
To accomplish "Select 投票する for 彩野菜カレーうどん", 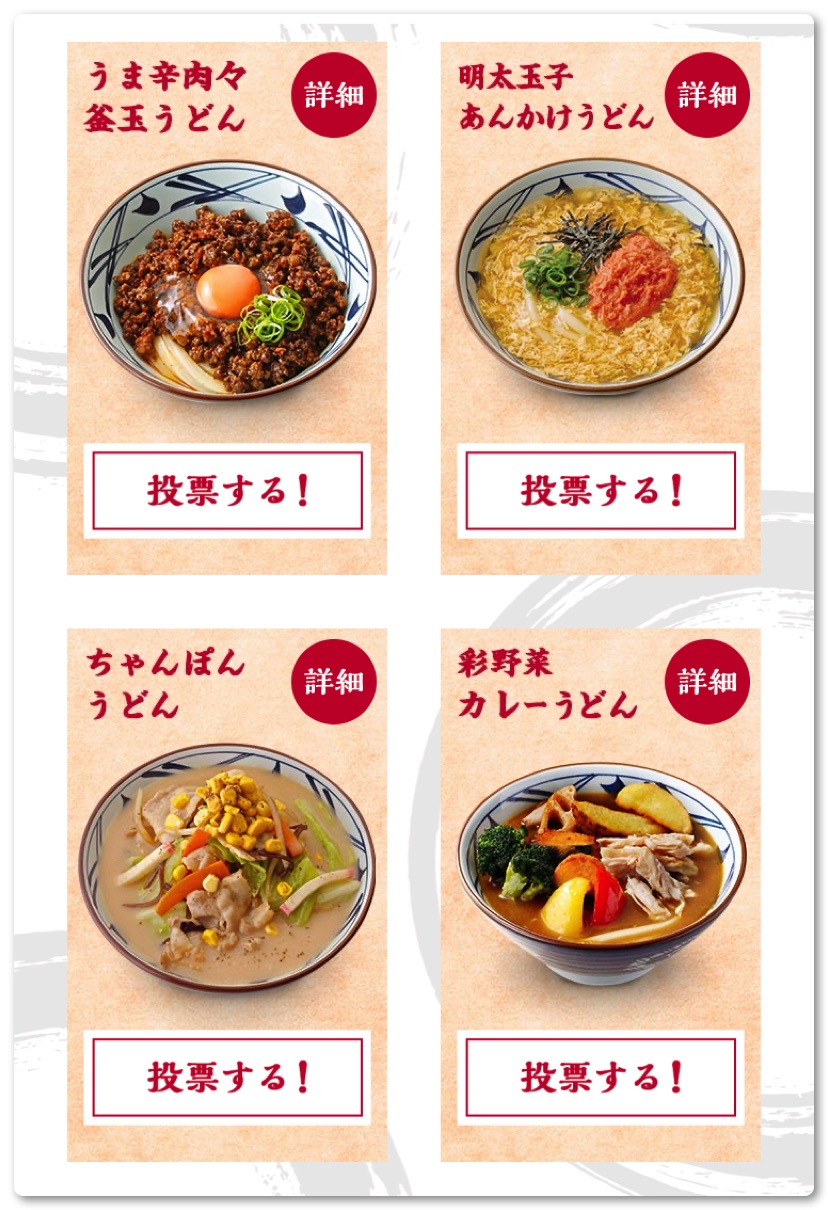I will click(601, 1077).
